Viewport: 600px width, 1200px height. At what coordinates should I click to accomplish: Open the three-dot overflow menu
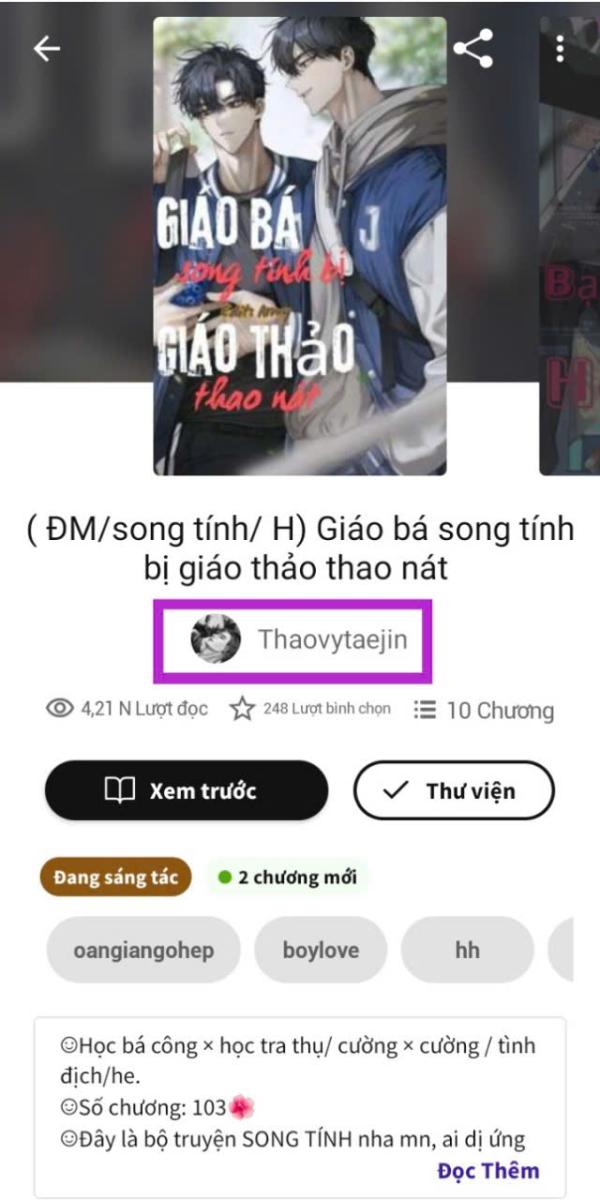click(560, 48)
